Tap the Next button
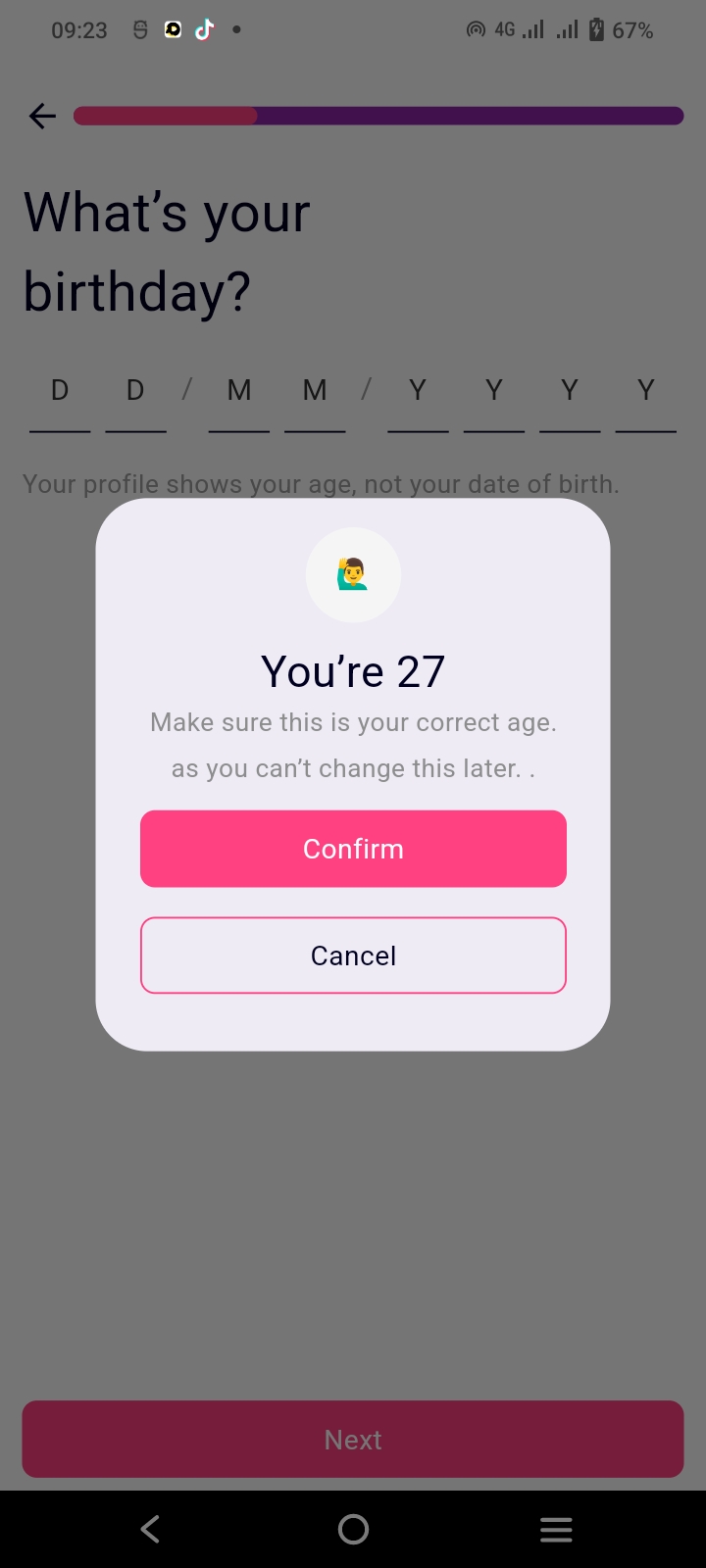 point(353,1439)
